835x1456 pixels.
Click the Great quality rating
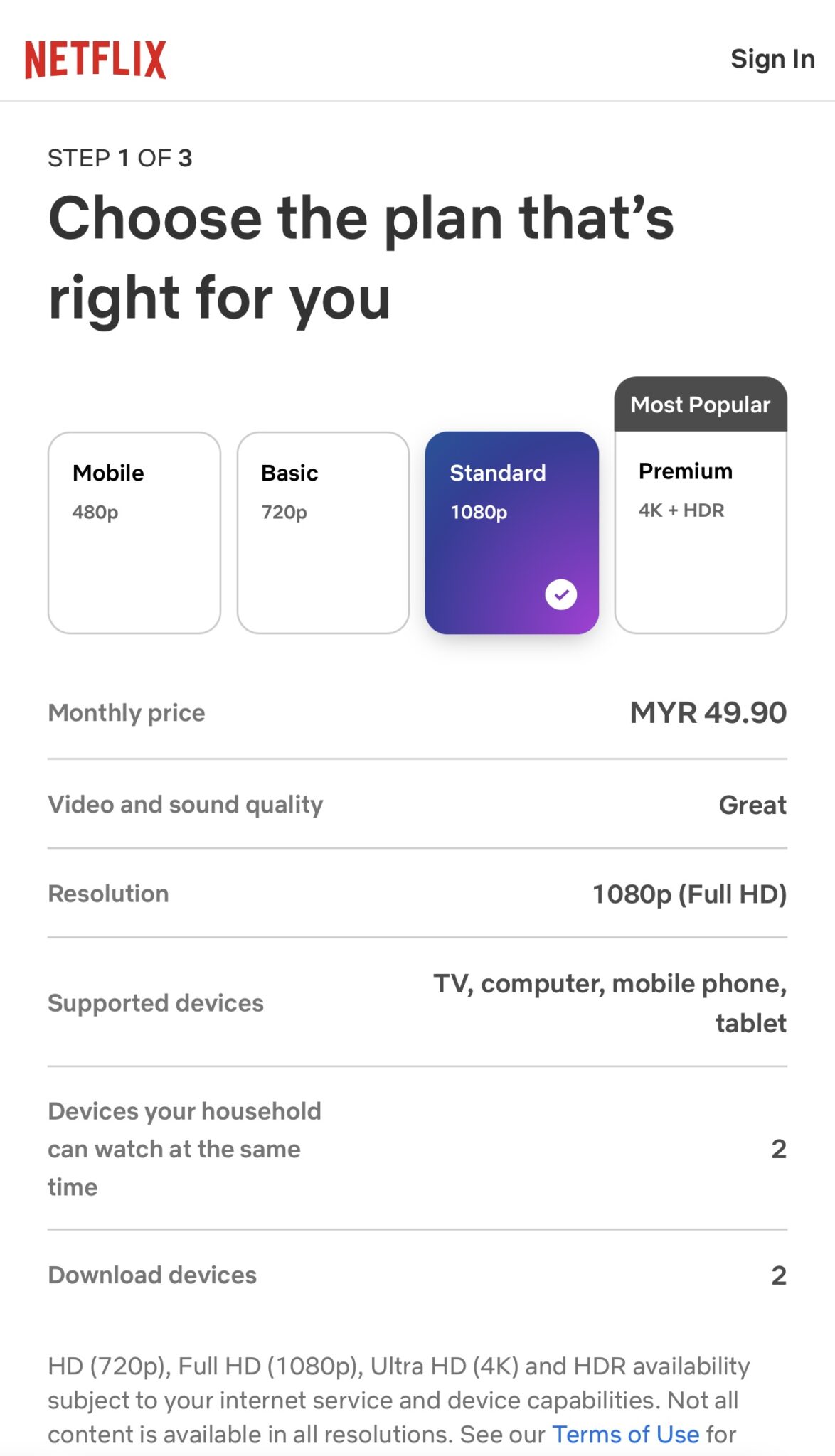(752, 804)
